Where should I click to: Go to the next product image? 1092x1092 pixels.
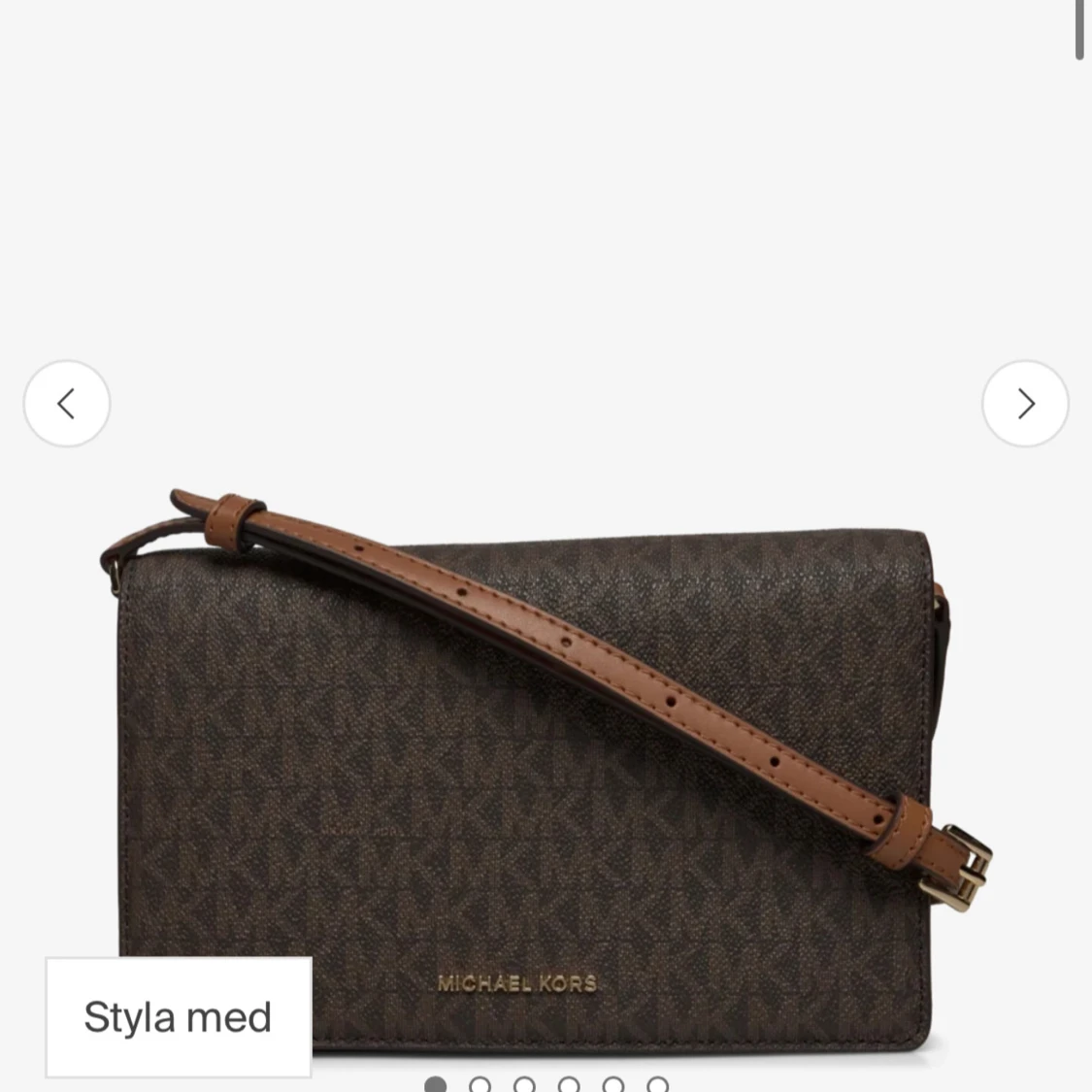tap(1025, 404)
